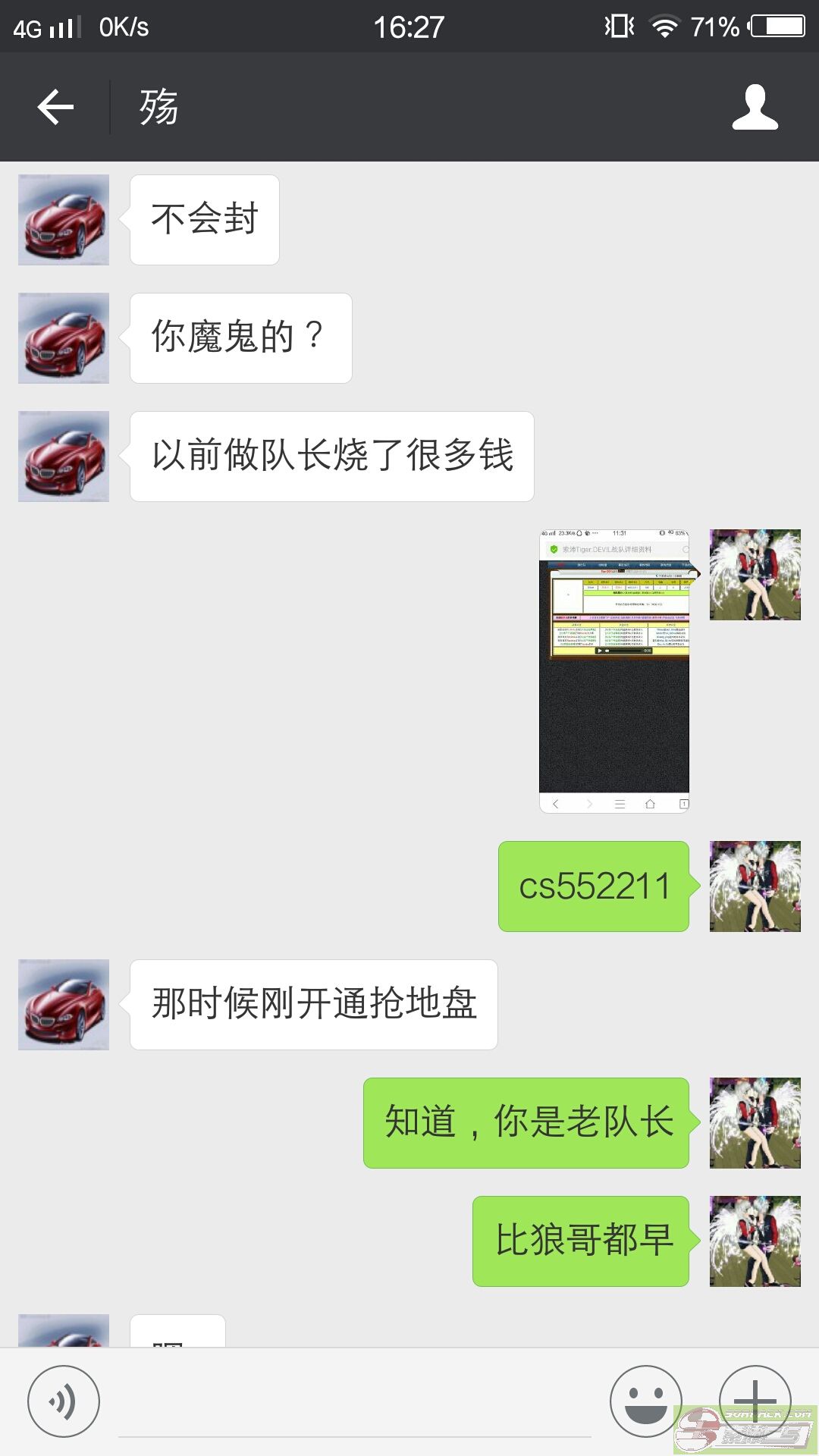Tap the red car avatar beside 不会封
The width and height of the screenshot is (819, 1456).
[64, 220]
